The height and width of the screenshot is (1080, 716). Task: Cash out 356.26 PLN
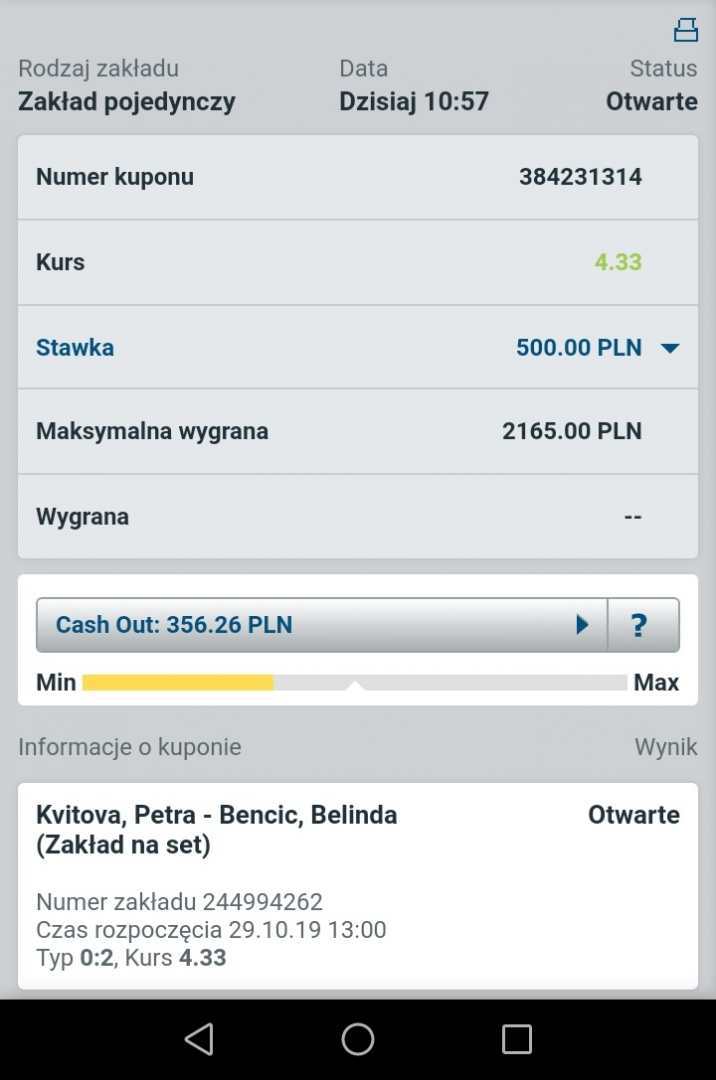[x=321, y=625]
